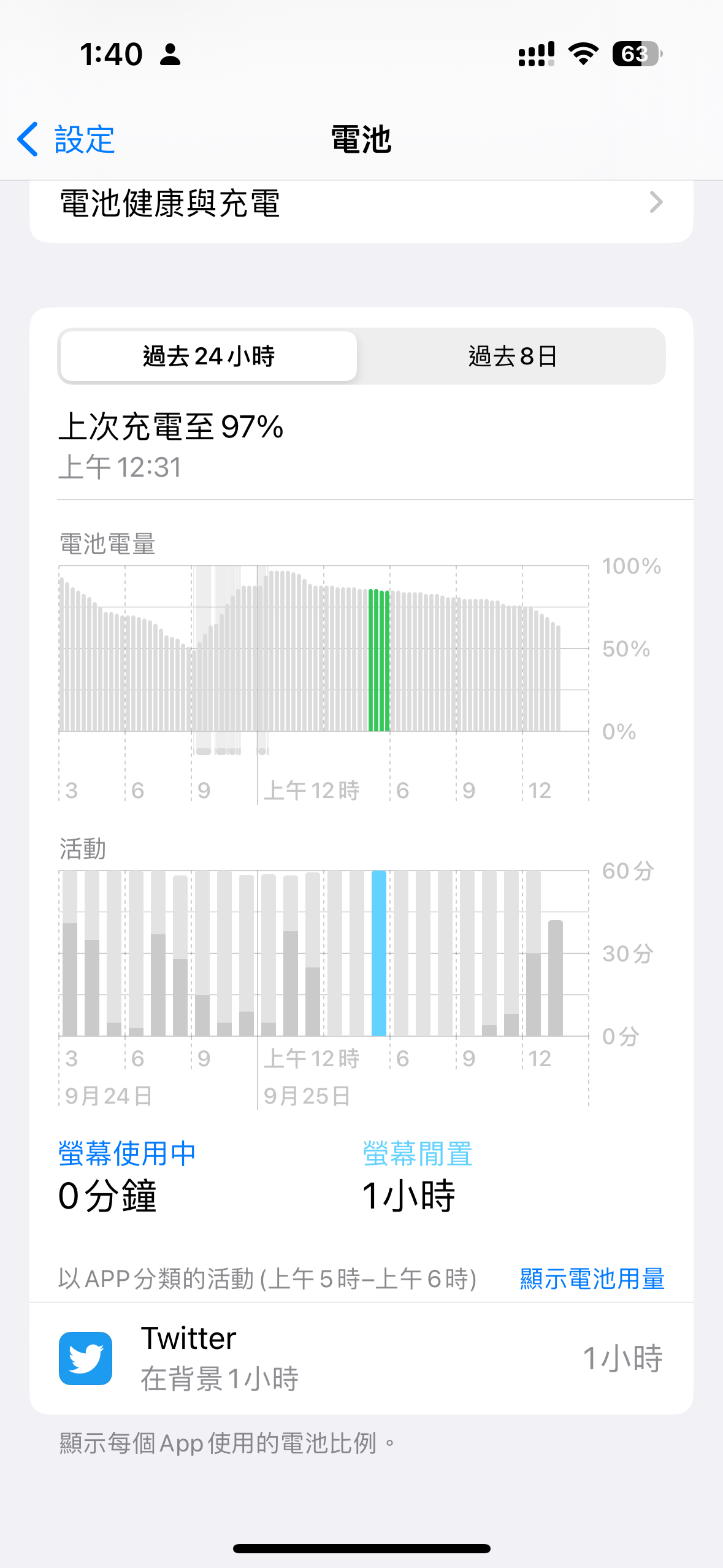Switch to the 過去8日 tab
The image size is (723, 1568).
(x=513, y=357)
